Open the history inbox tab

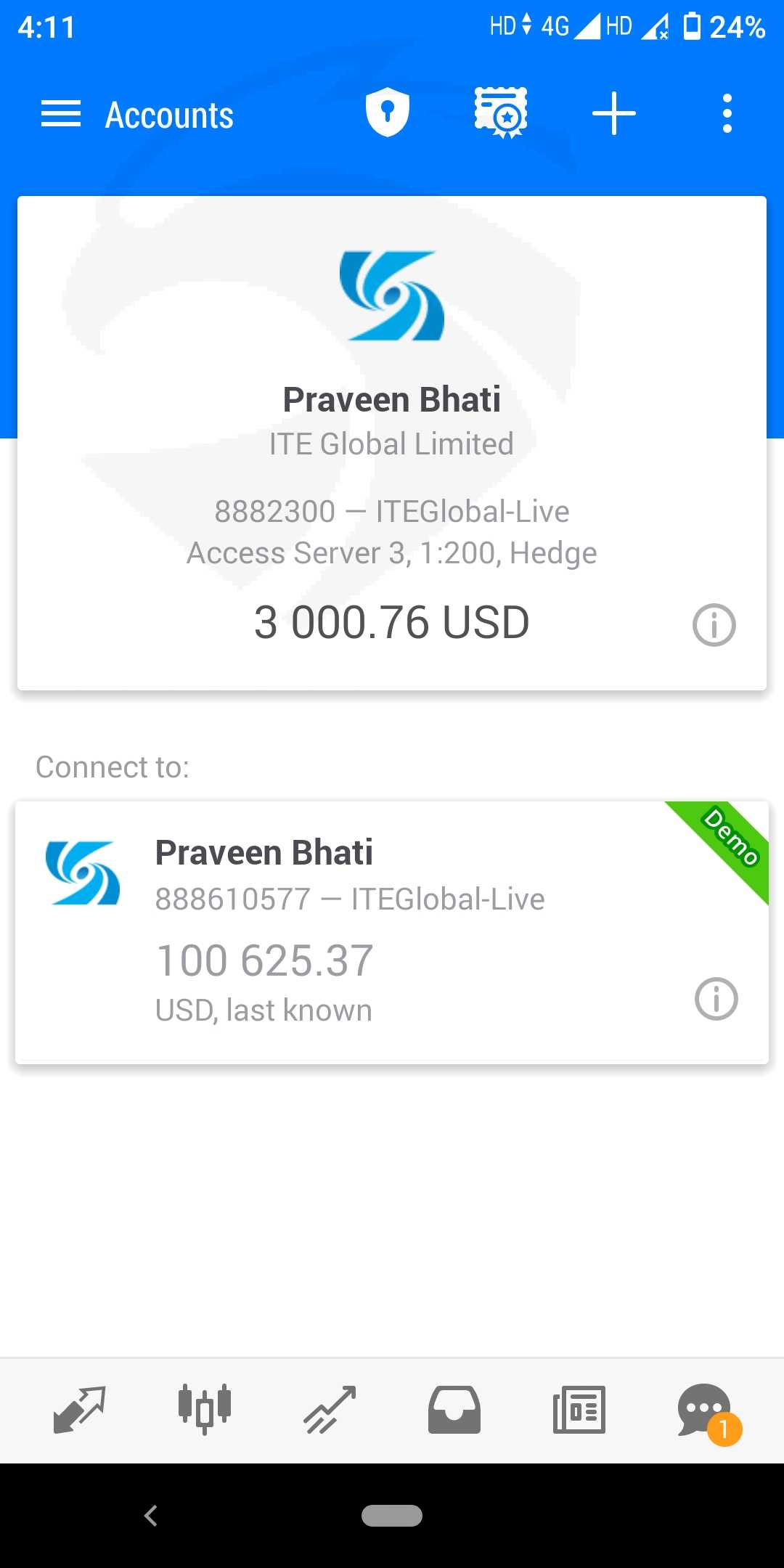454,1410
